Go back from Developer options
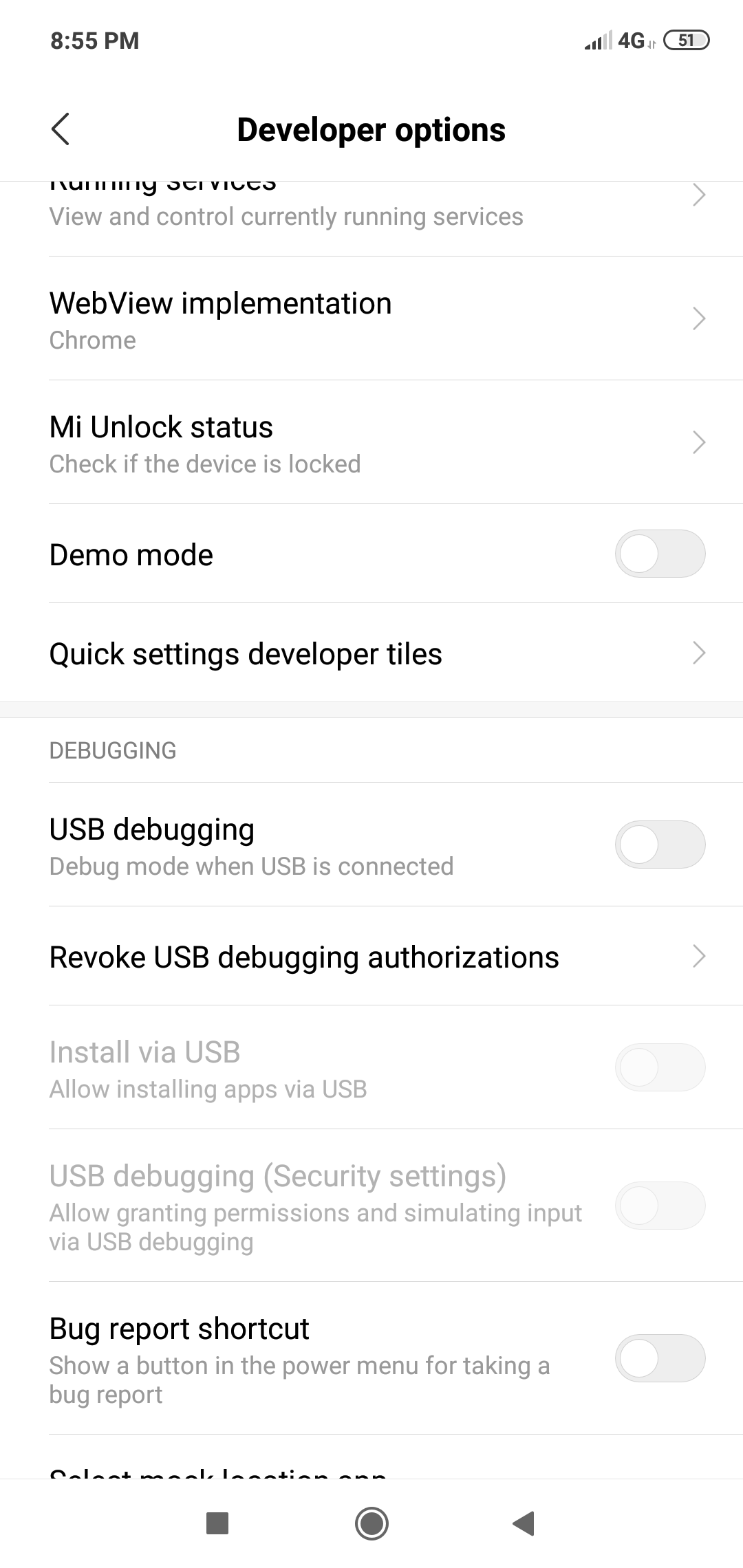The height and width of the screenshot is (1568, 743). pos(61,129)
